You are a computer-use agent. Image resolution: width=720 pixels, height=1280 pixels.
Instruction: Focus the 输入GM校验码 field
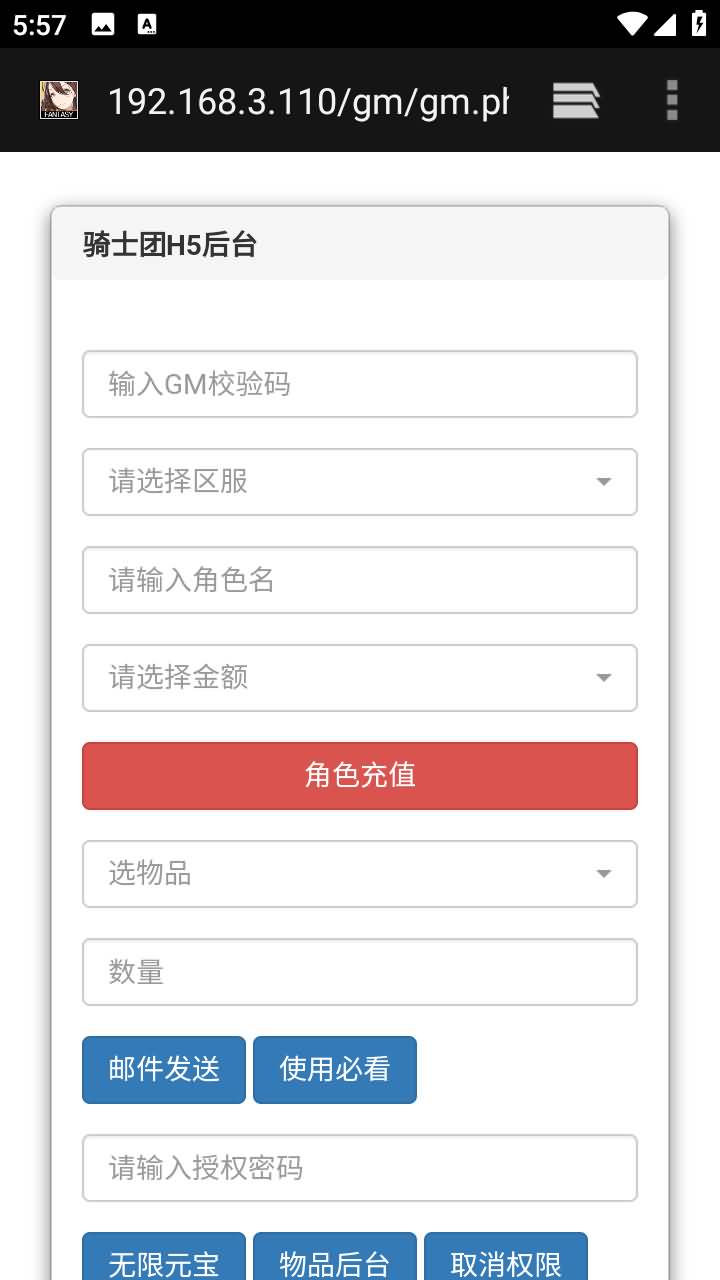(360, 384)
